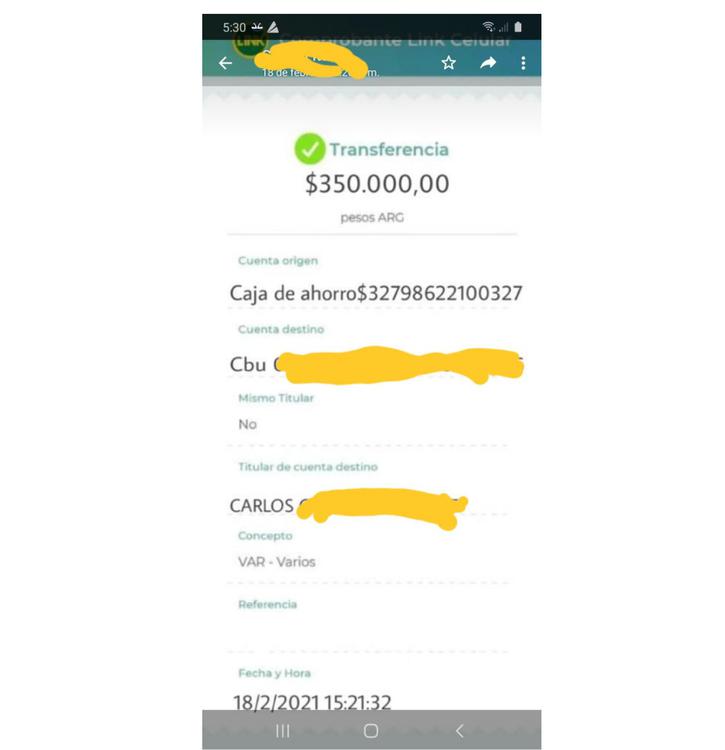This screenshot has width=725, height=750.
Task: Open the three-dot overflow menu
Action: click(x=523, y=63)
